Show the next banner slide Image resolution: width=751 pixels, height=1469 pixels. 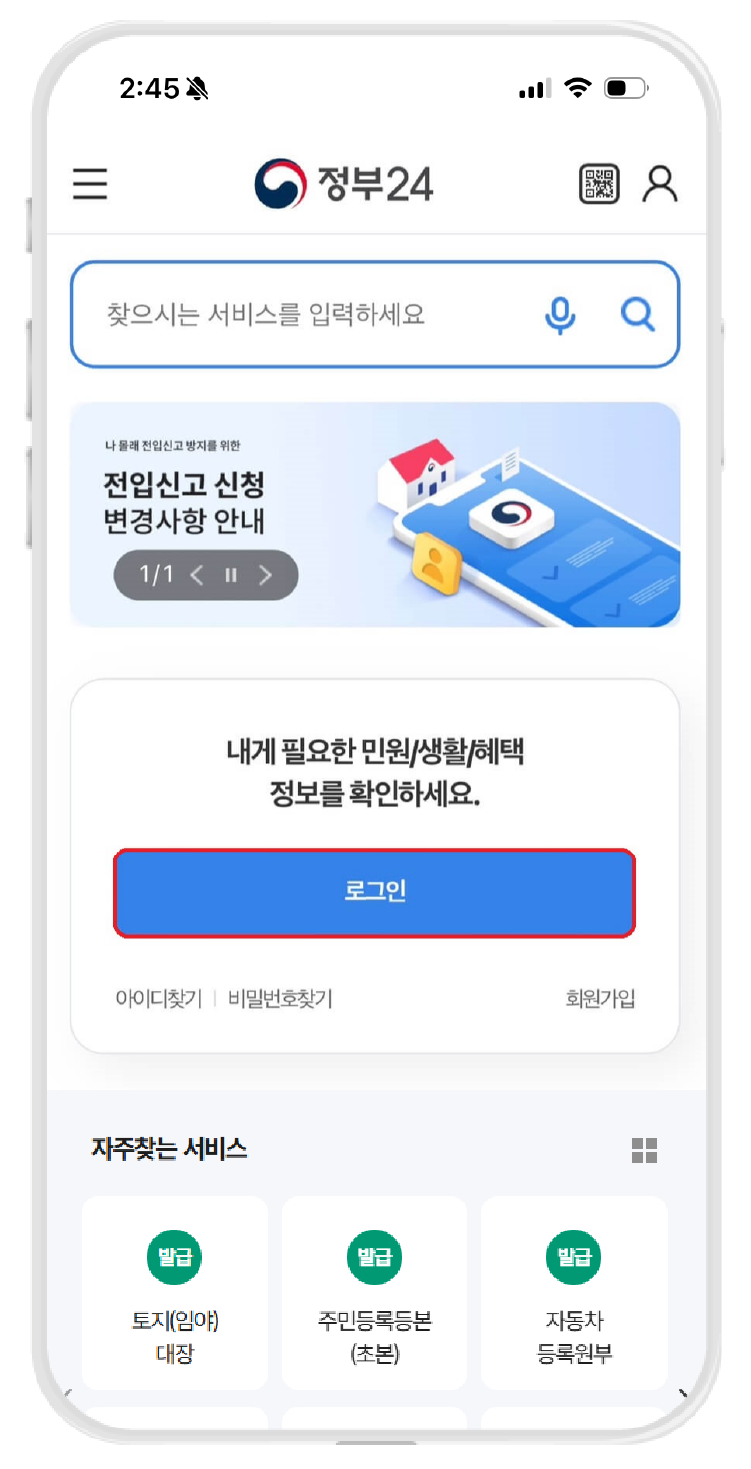coord(265,575)
